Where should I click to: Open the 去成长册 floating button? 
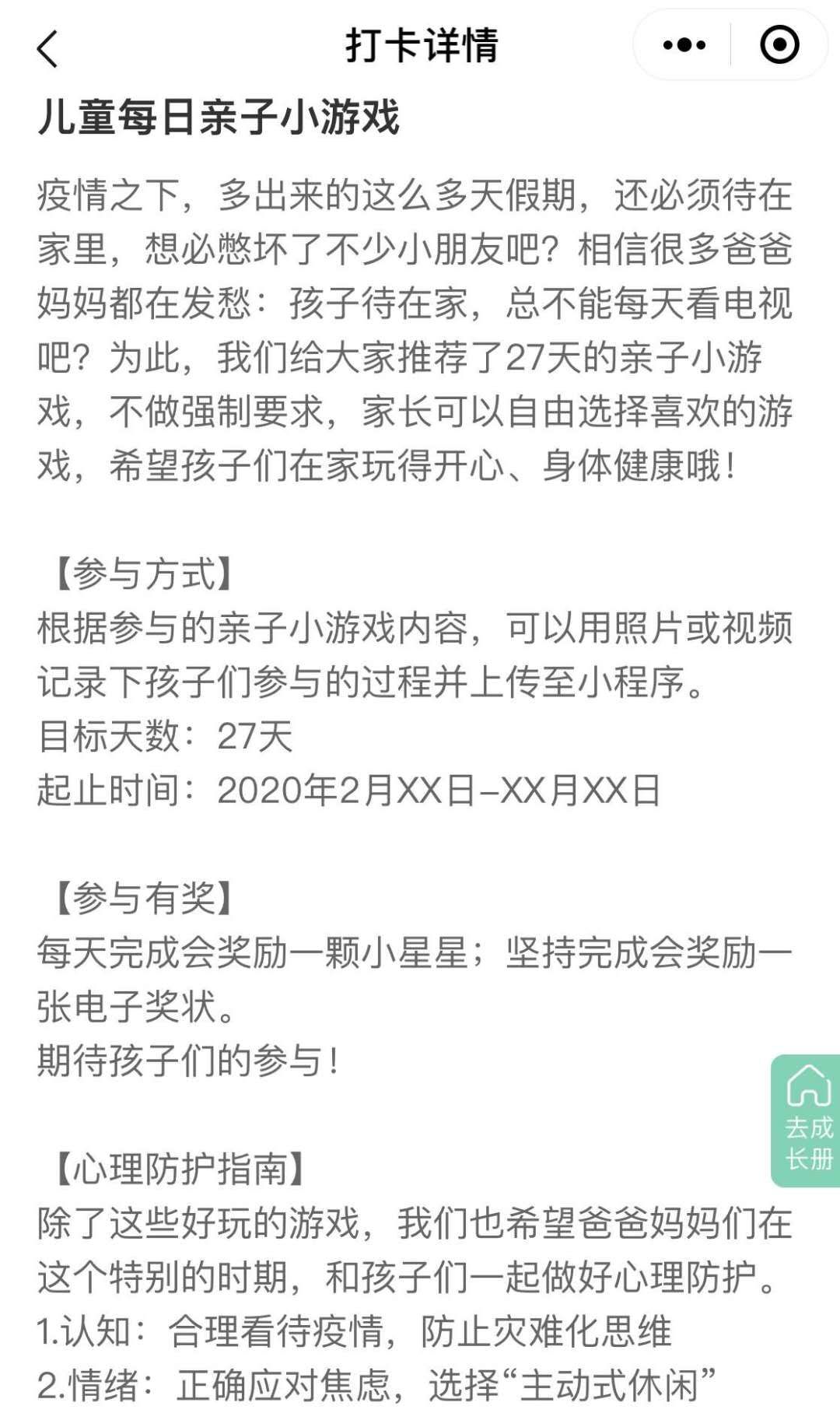point(807,1120)
